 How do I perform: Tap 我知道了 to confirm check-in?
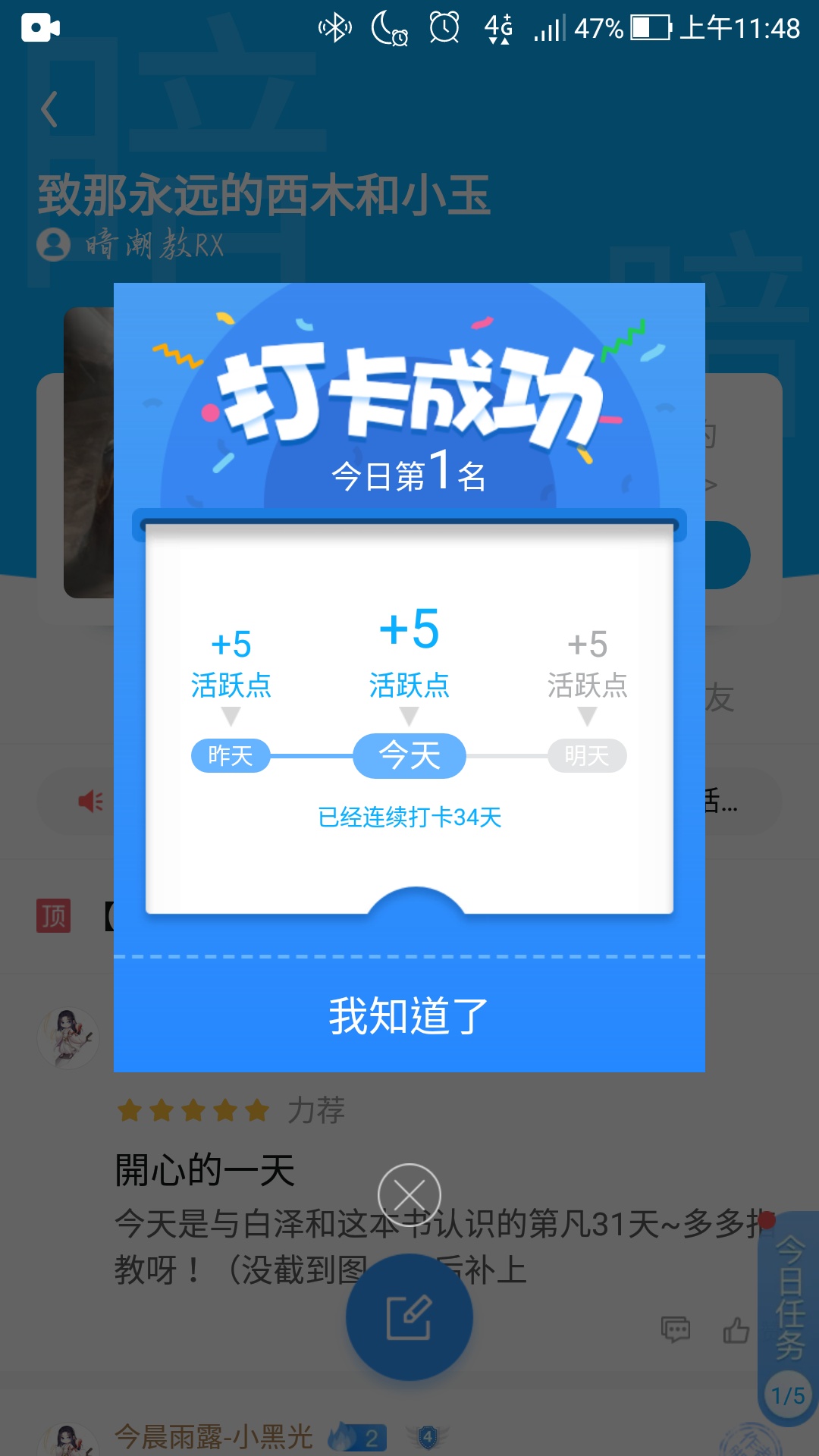pos(409,1015)
